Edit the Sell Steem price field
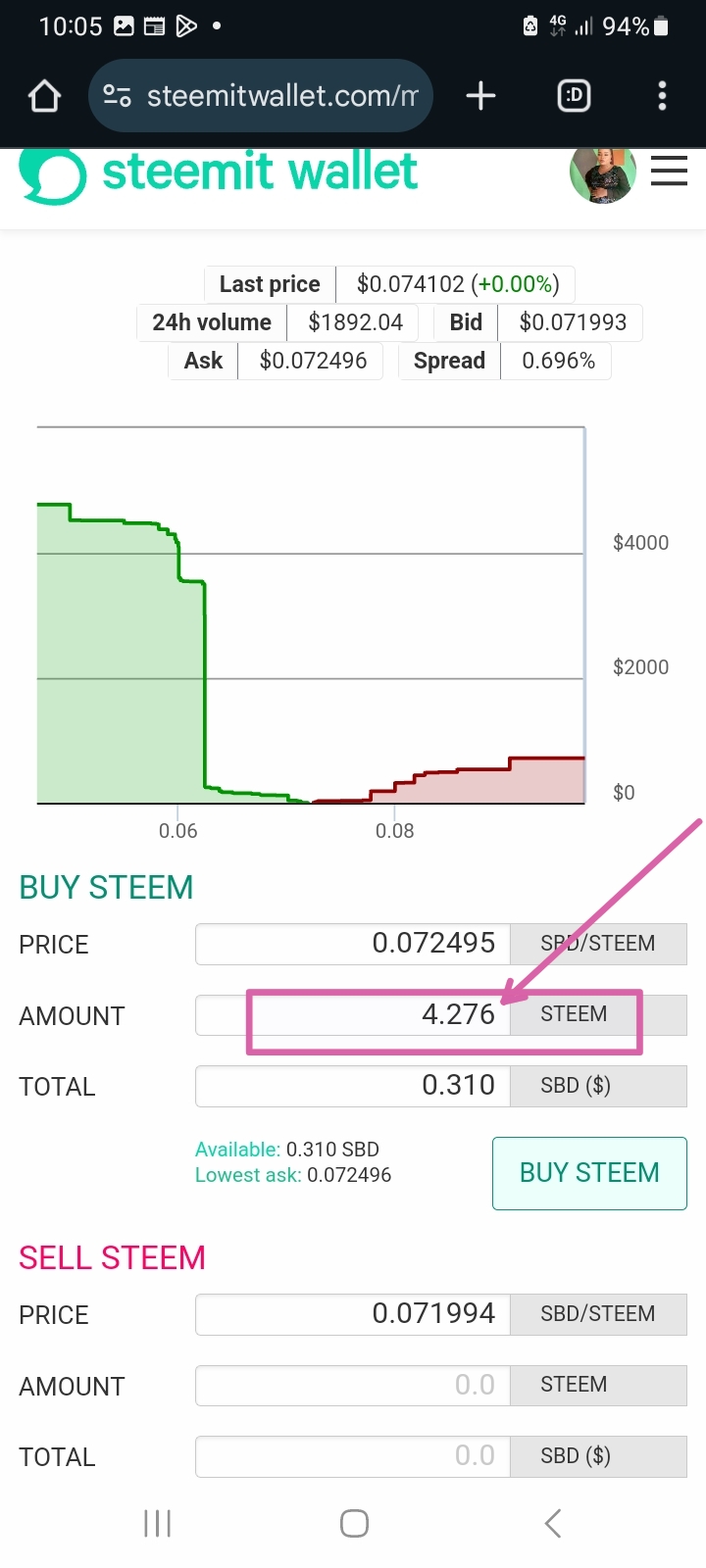The width and height of the screenshot is (706, 1568). click(x=353, y=1314)
